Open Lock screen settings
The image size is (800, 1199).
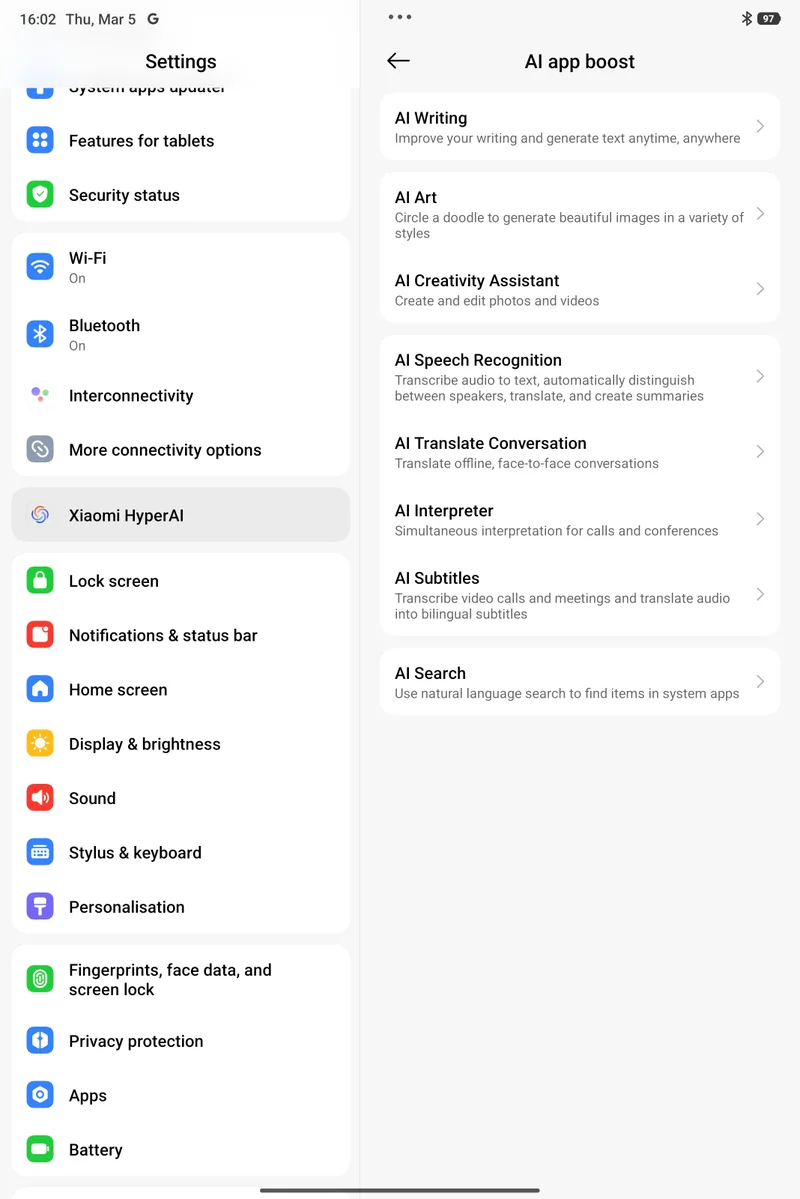point(180,581)
